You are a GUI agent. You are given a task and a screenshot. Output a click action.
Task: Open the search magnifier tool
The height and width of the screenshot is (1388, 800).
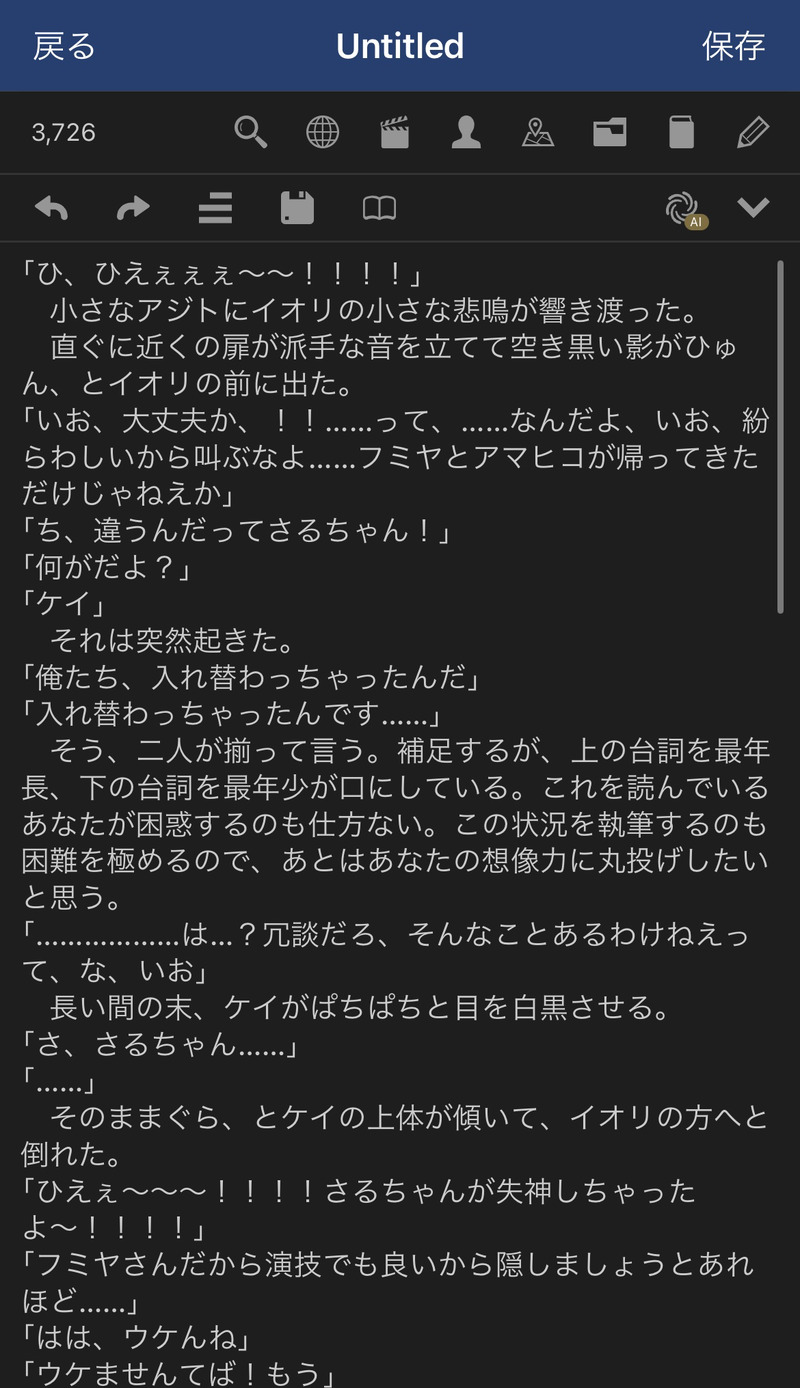tap(251, 132)
